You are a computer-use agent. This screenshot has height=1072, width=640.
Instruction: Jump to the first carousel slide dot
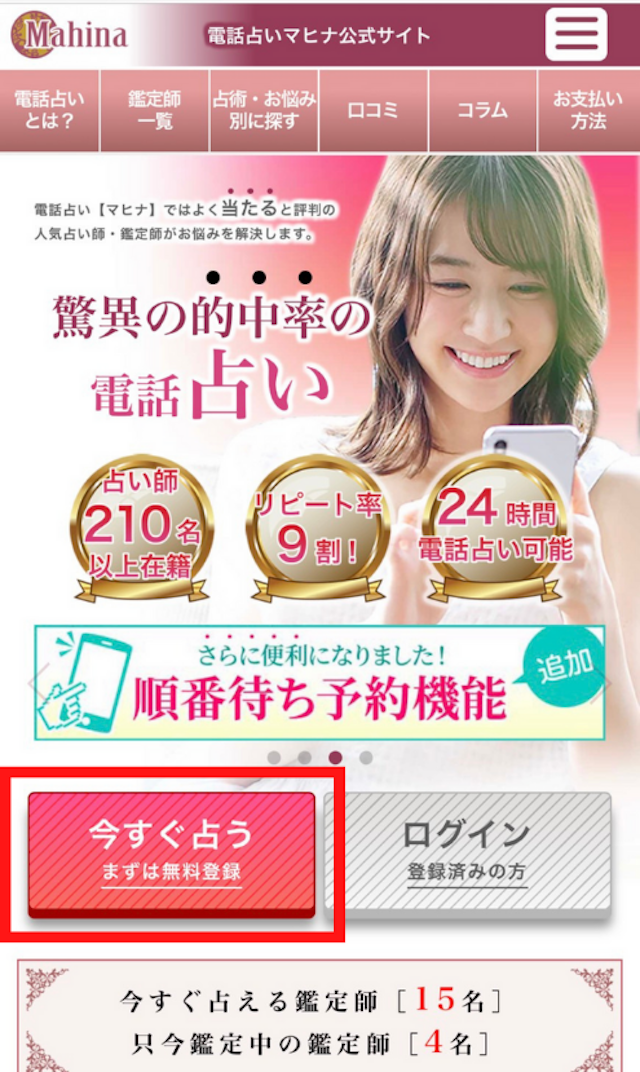[x=274, y=758]
